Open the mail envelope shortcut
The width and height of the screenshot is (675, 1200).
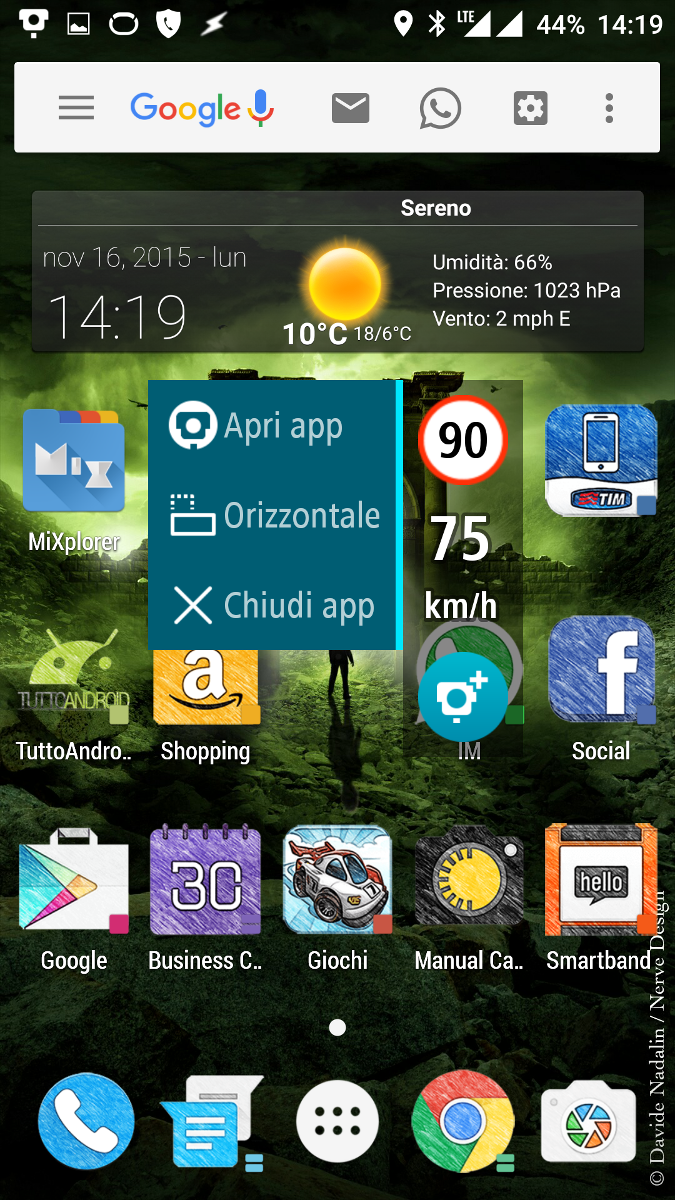pos(350,108)
